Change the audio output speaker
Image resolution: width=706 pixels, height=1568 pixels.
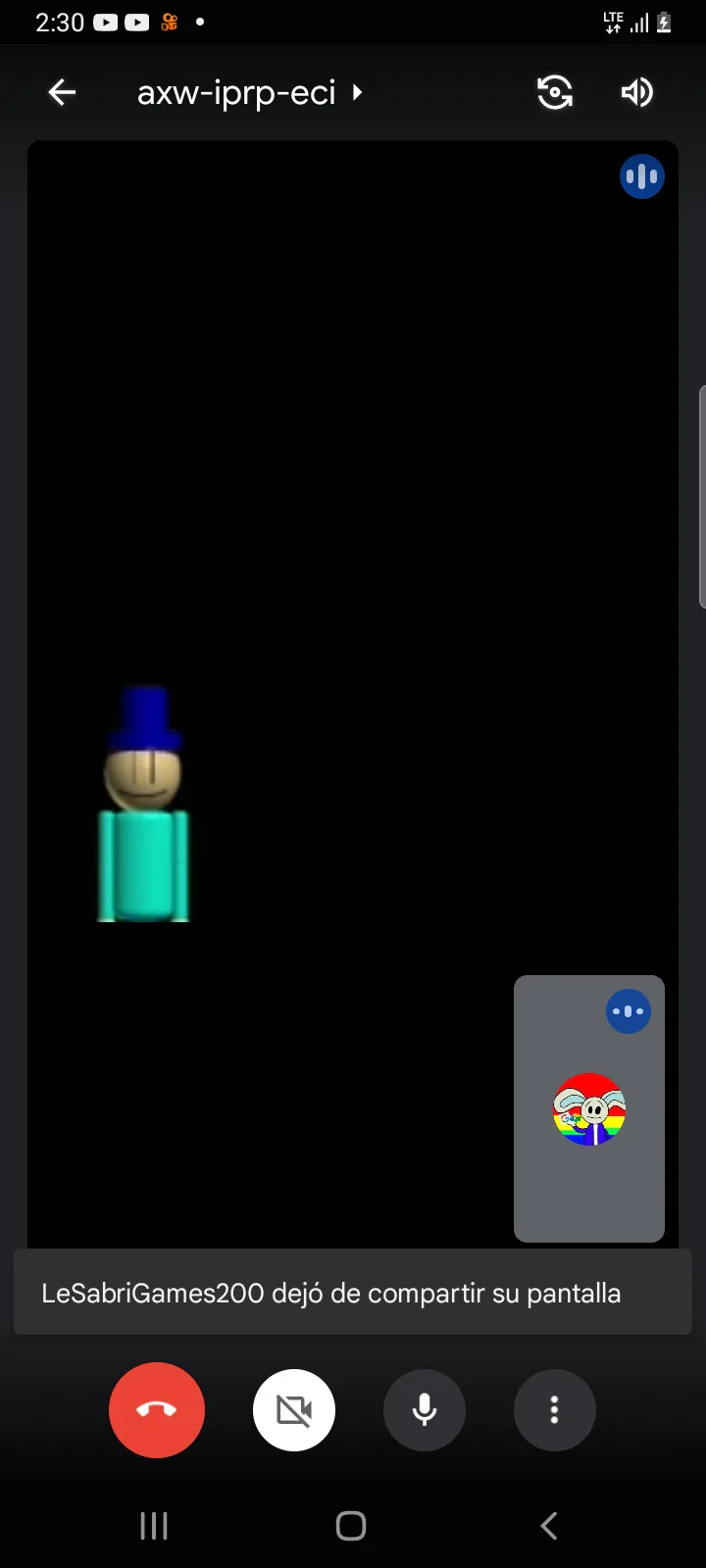(x=636, y=93)
